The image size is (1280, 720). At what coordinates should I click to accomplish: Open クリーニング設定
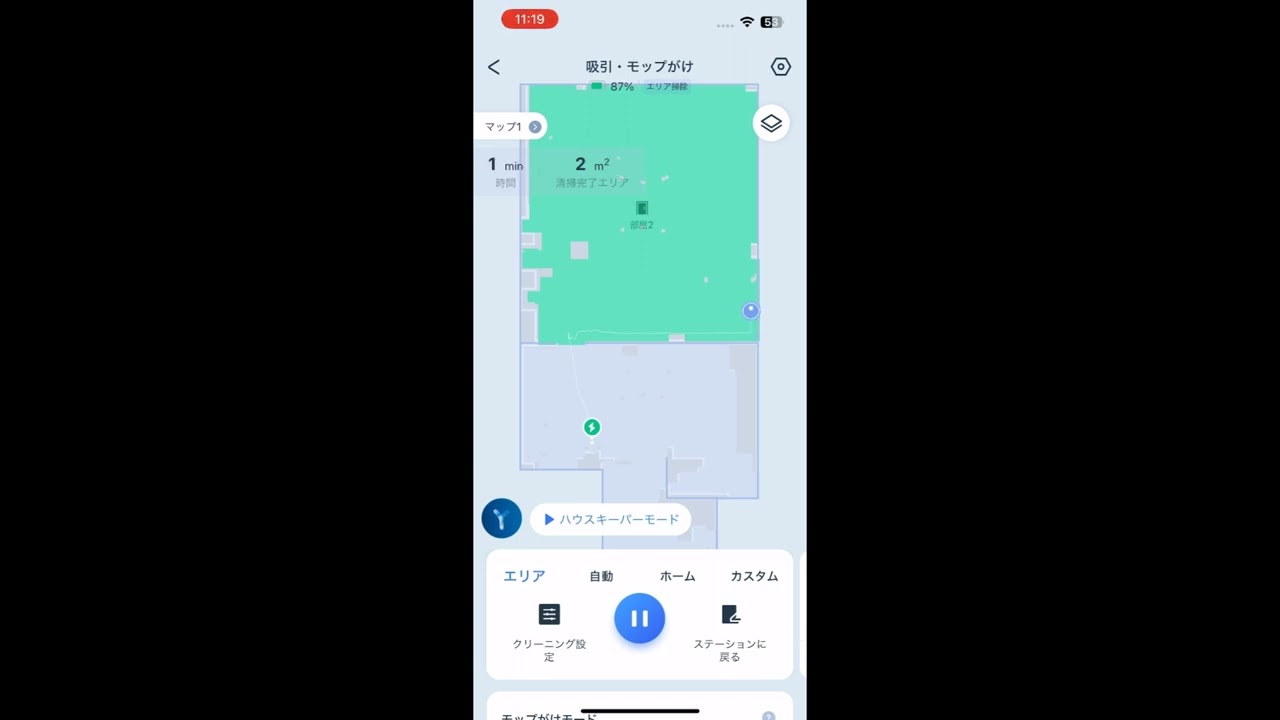coord(549,633)
